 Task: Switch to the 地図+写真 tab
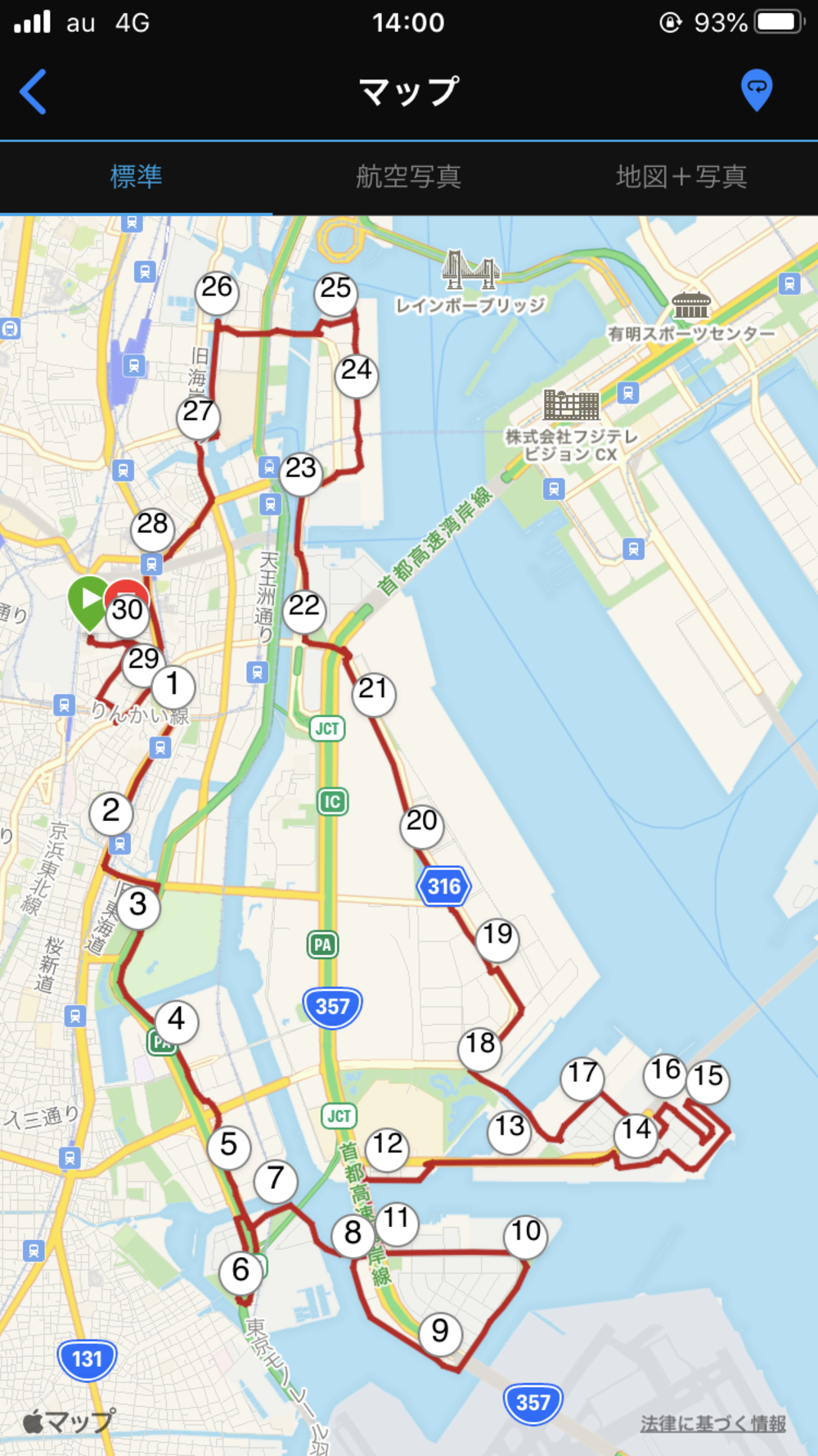pyautogui.click(x=681, y=177)
